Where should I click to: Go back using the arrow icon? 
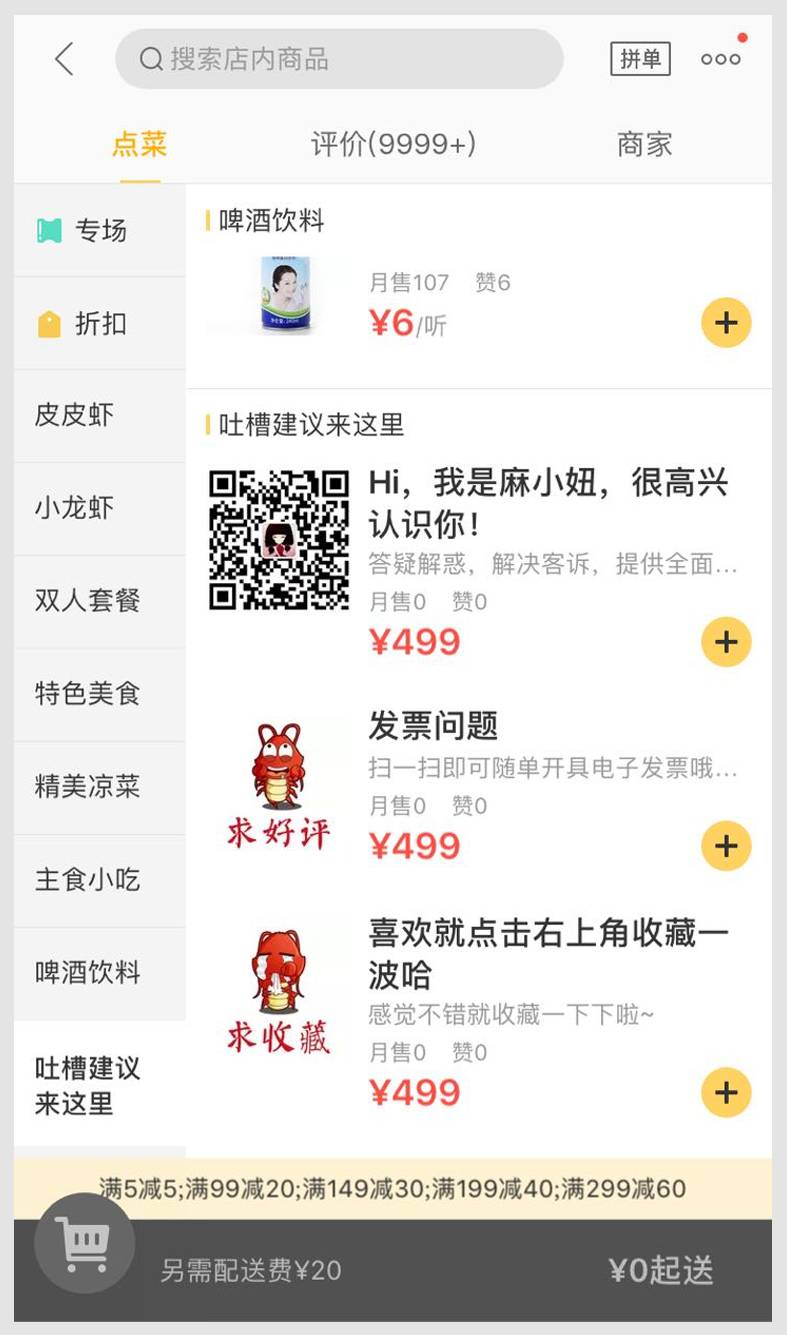pyautogui.click(x=64, y=59)
